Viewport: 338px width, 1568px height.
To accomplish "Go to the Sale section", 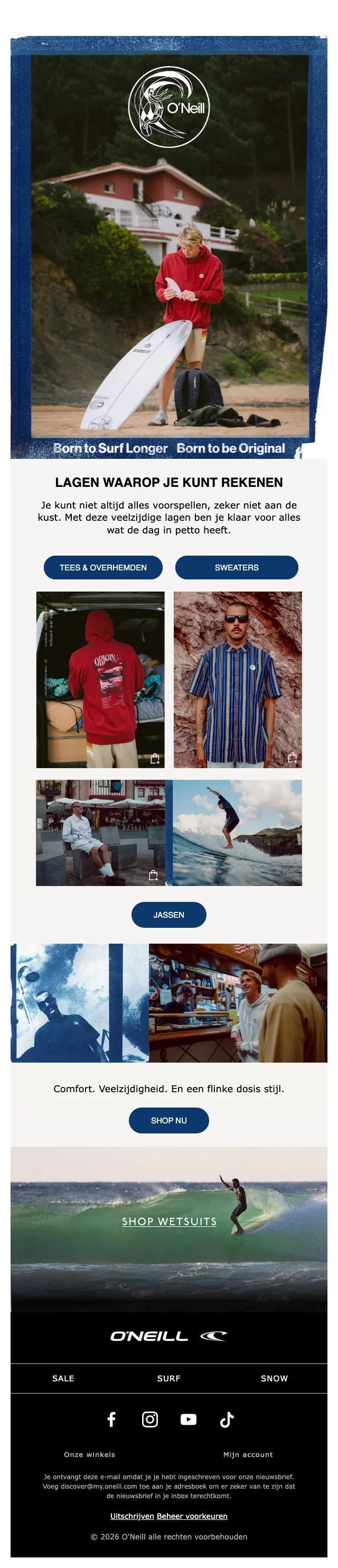I will coord(63,1378).
